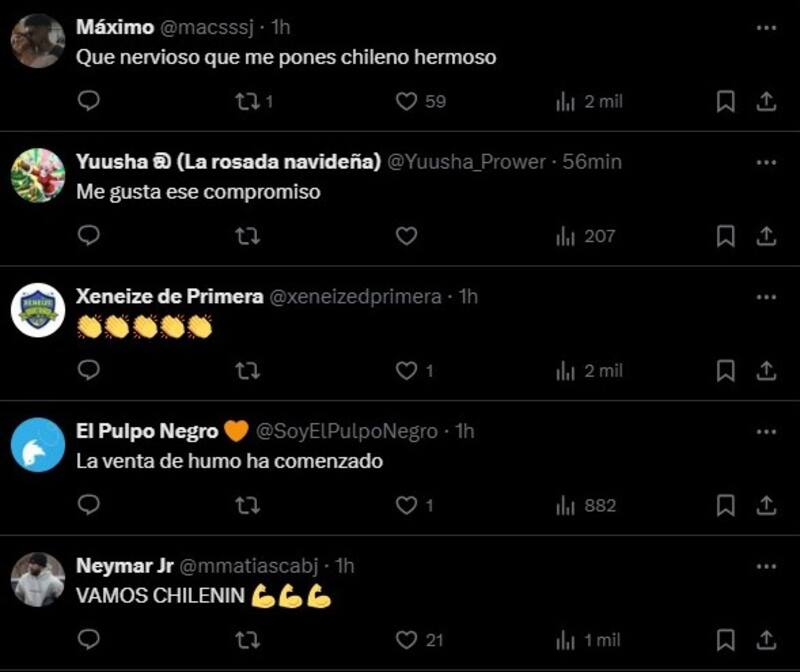Screen dimensions: 800x672
Task: Share El Pulpo Negro's tweet
Action: coord(766,505)
